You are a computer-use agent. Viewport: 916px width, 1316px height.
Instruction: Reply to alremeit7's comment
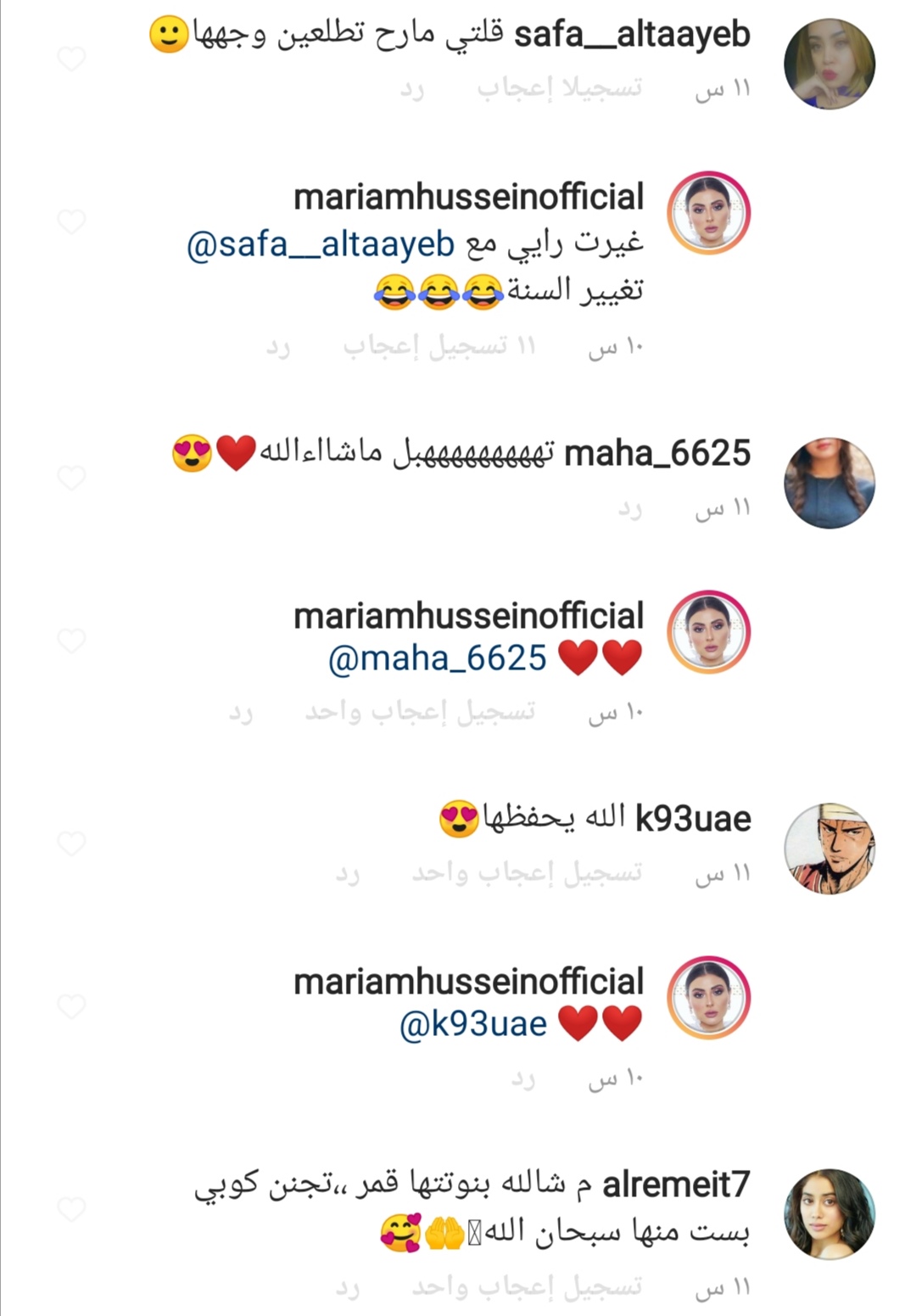coord(347,1288)
